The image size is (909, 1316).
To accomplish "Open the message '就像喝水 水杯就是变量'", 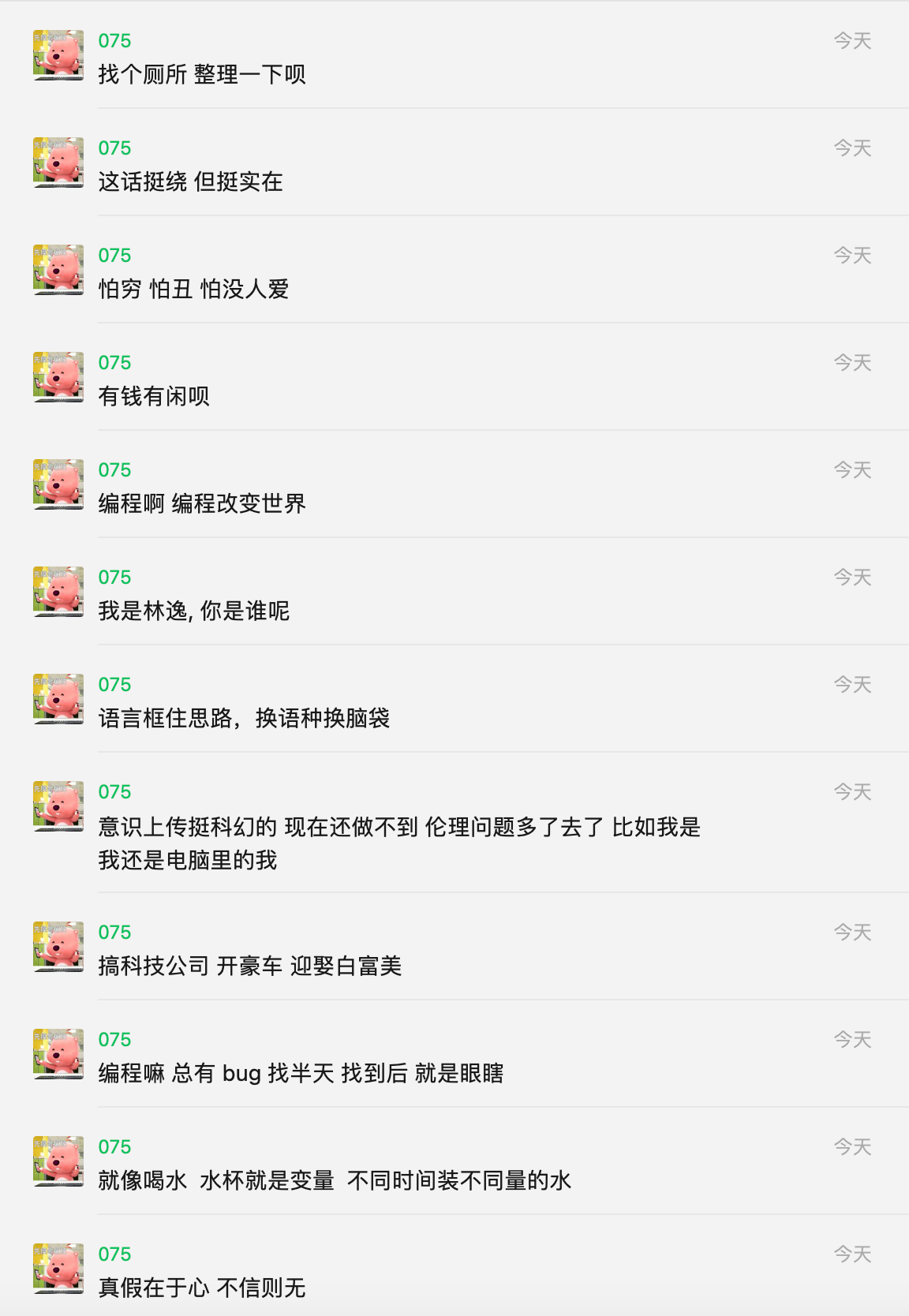I will point(334,1180).
